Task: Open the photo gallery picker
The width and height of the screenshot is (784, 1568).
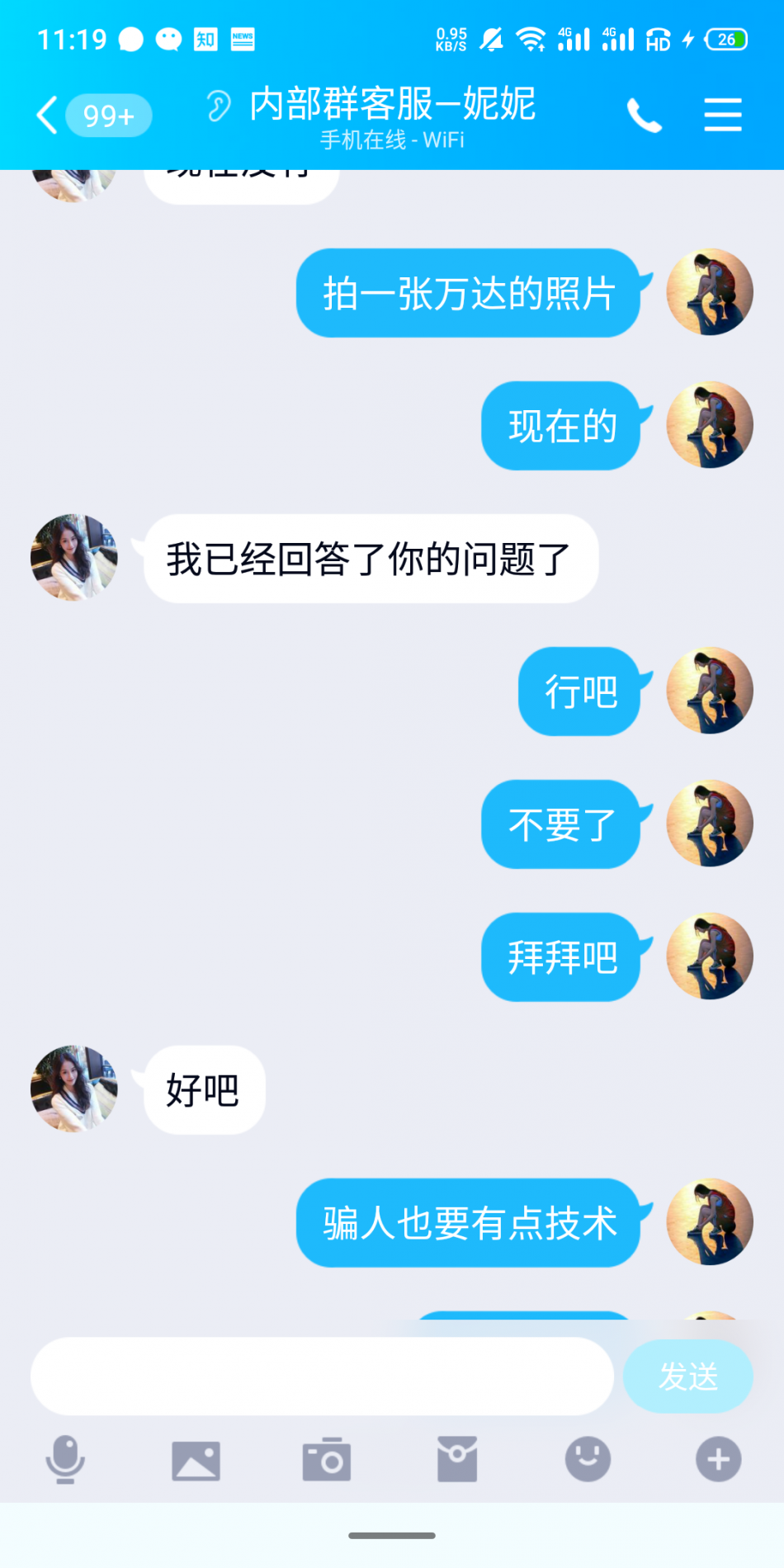Action: point(196,1460)
